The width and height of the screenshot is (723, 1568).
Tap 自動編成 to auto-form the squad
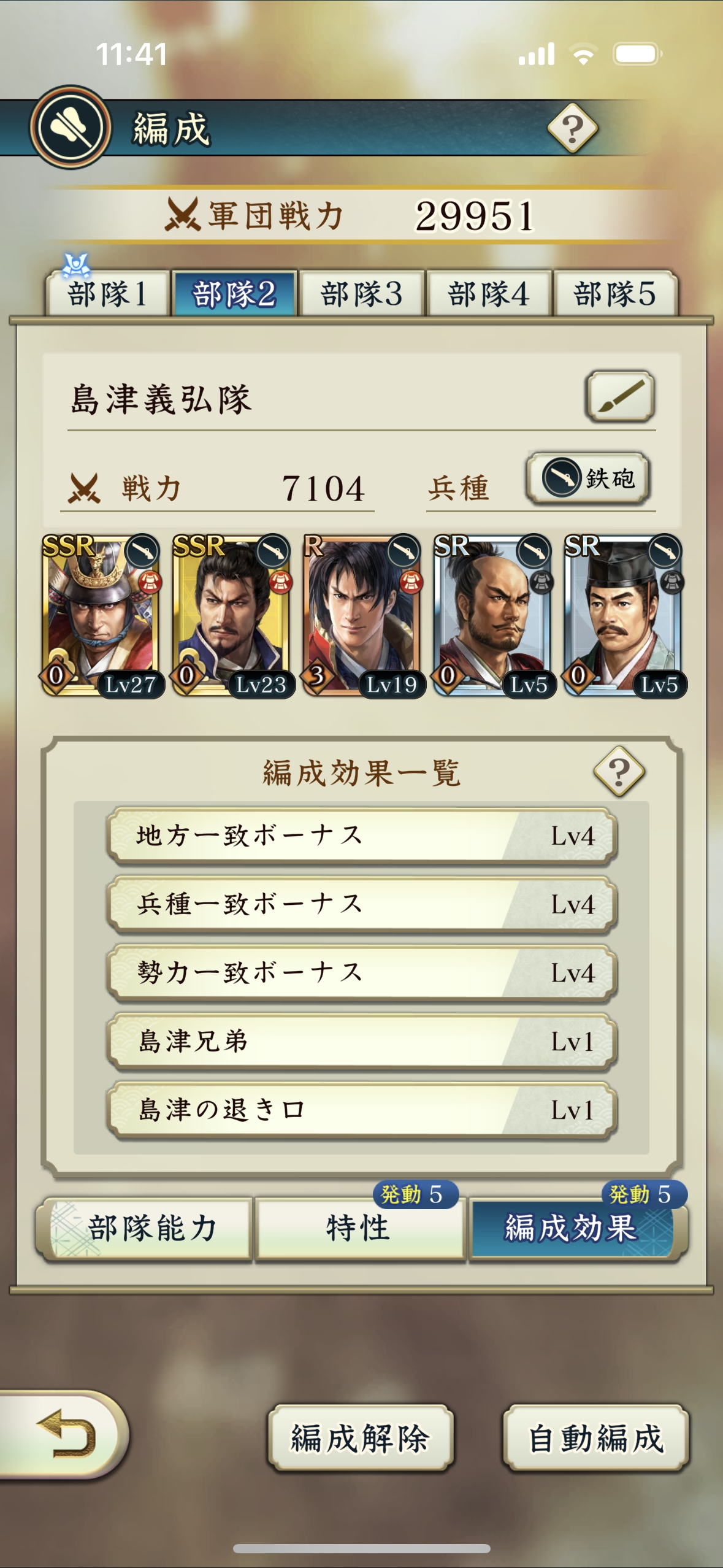[x=595, y=1438]
